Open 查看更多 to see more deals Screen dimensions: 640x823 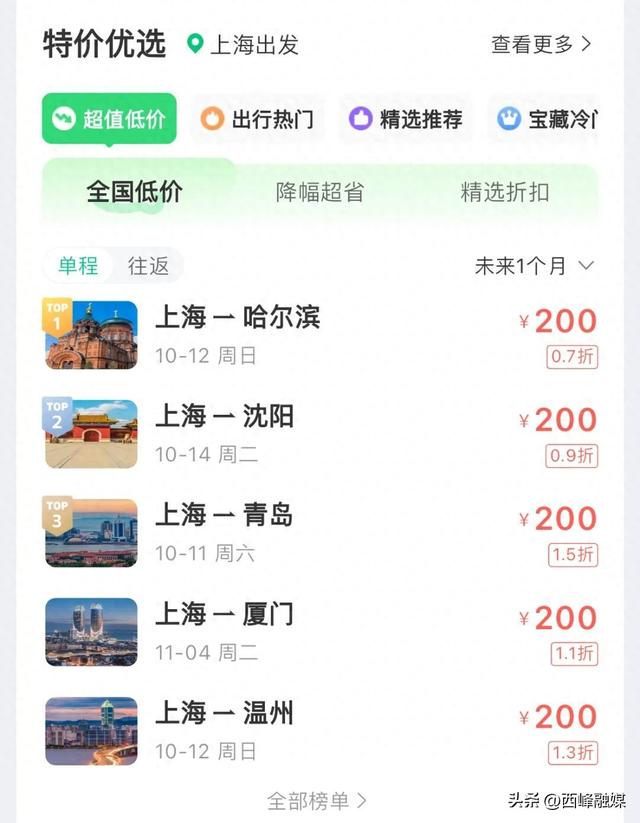pyautogui.click(x=541, y=44)
